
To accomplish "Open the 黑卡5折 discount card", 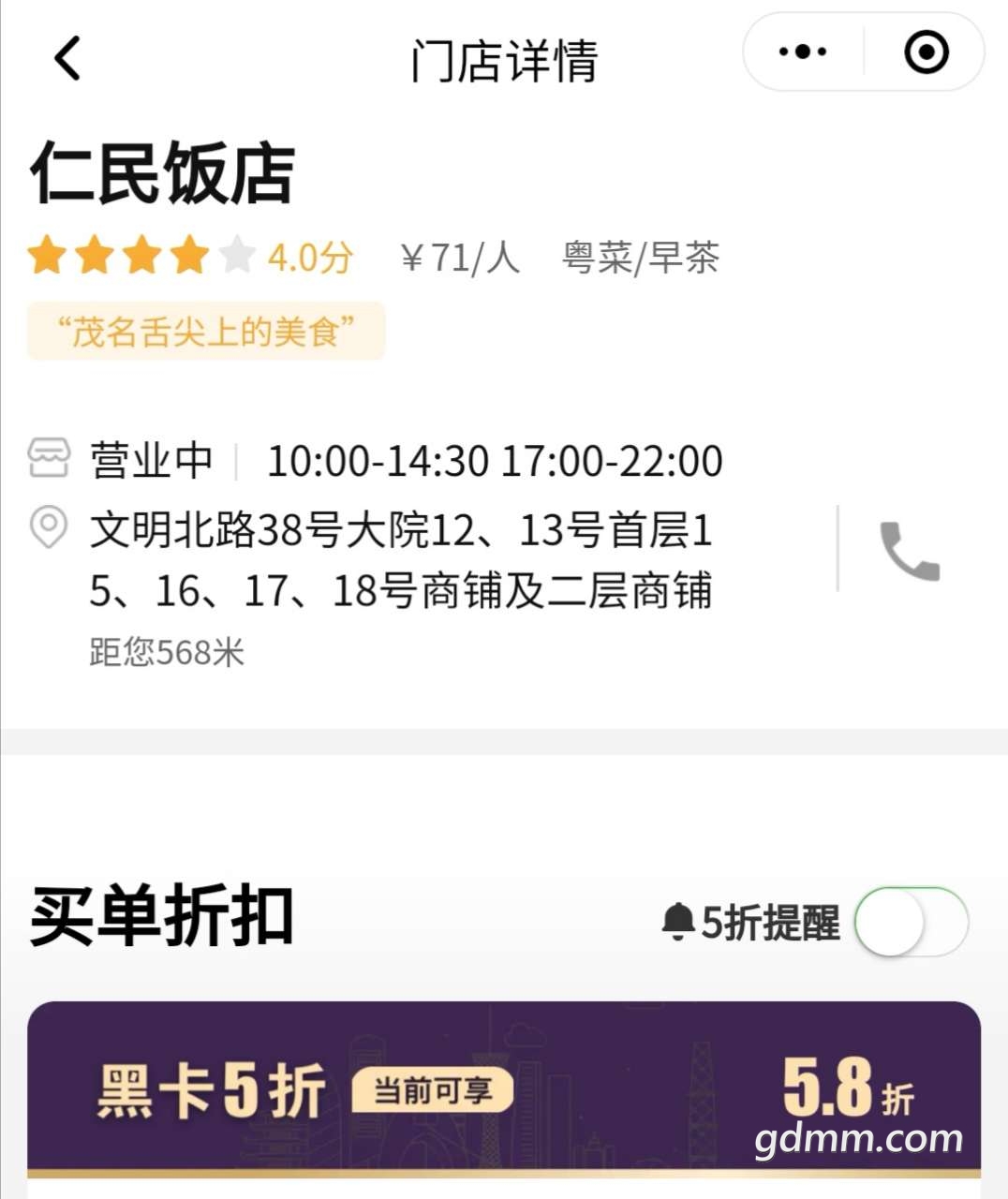I will (504, 1088).
